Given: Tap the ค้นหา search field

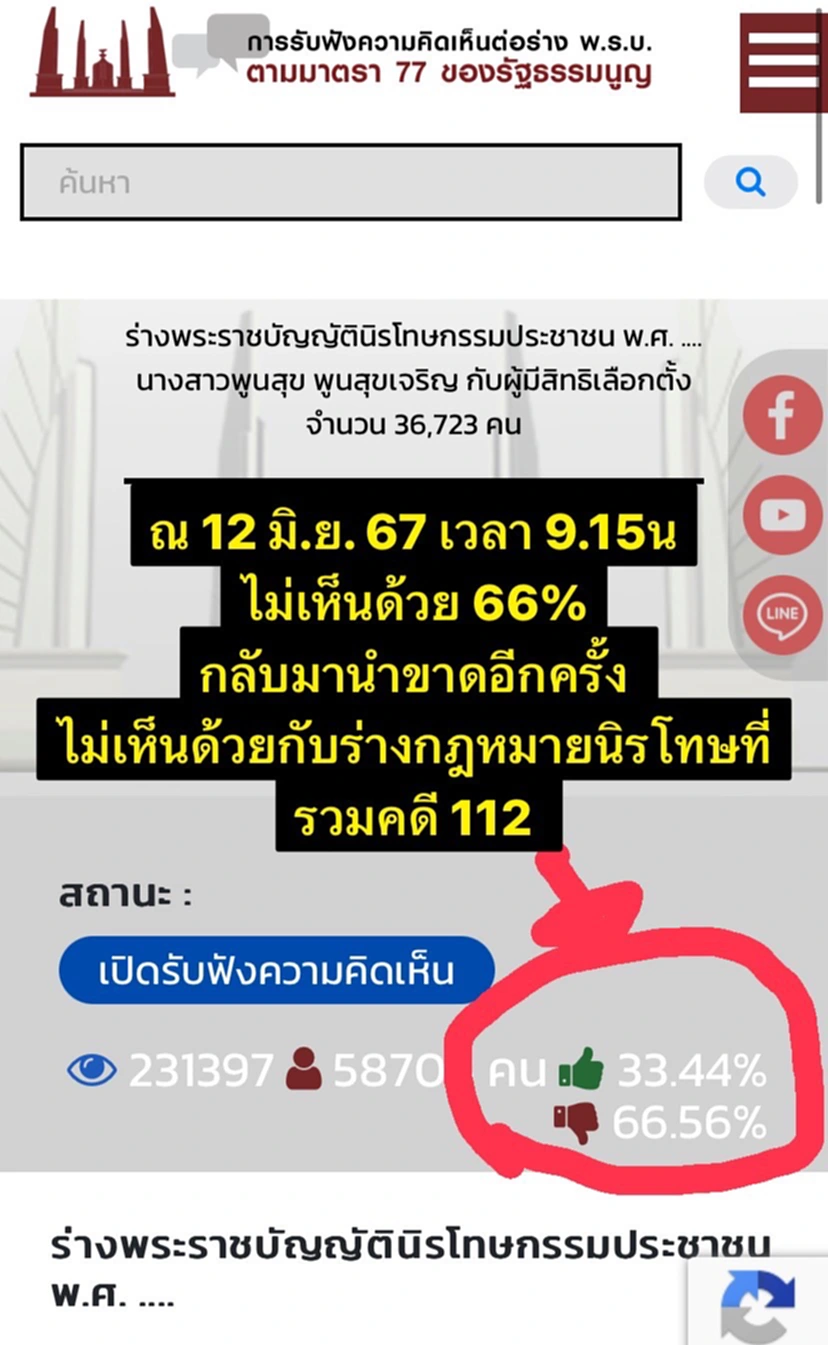Looking at the screenshot, I should pyautogui.click(x=350, y=182).
